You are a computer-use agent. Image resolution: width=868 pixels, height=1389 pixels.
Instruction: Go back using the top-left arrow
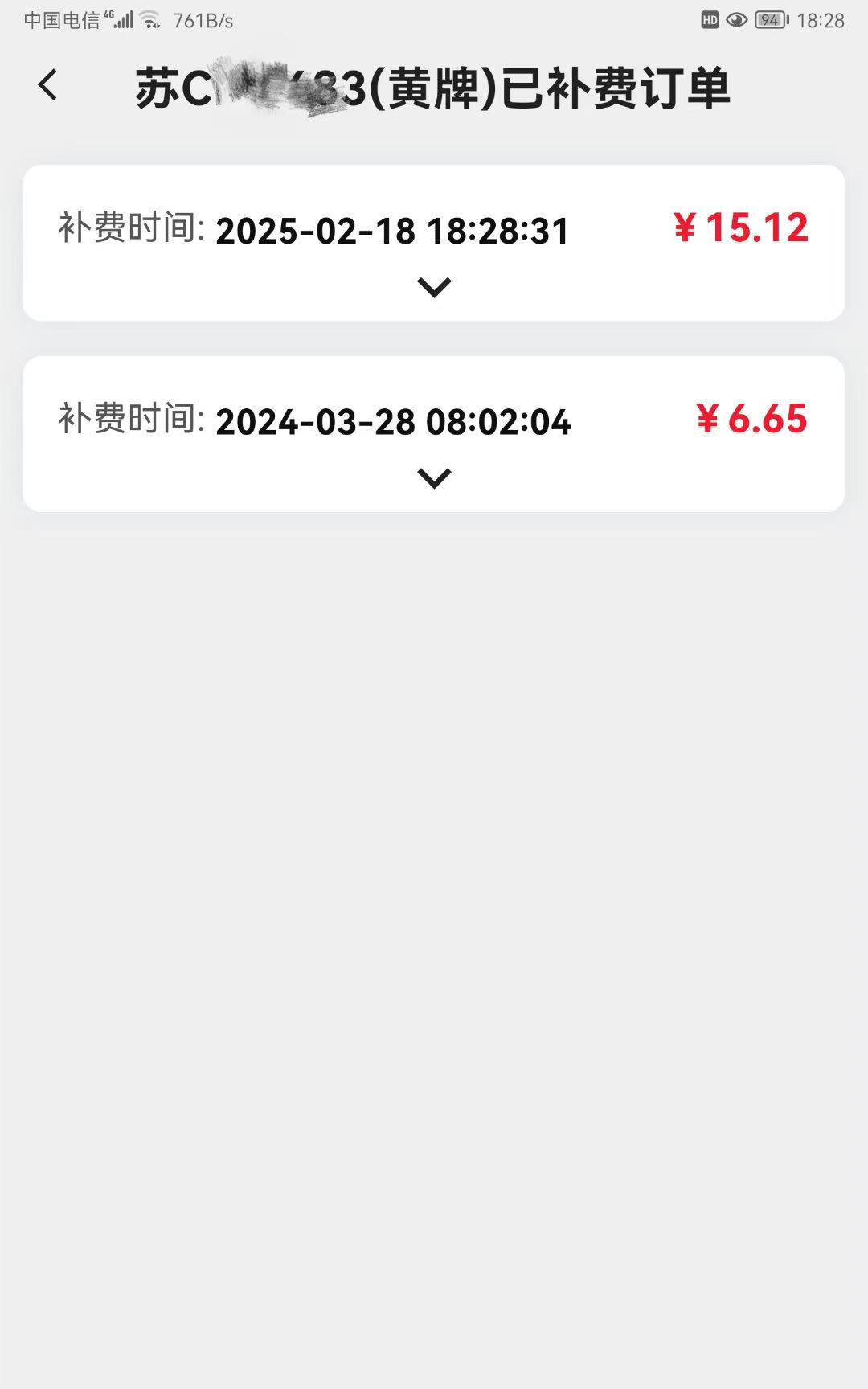click(48, 85)
